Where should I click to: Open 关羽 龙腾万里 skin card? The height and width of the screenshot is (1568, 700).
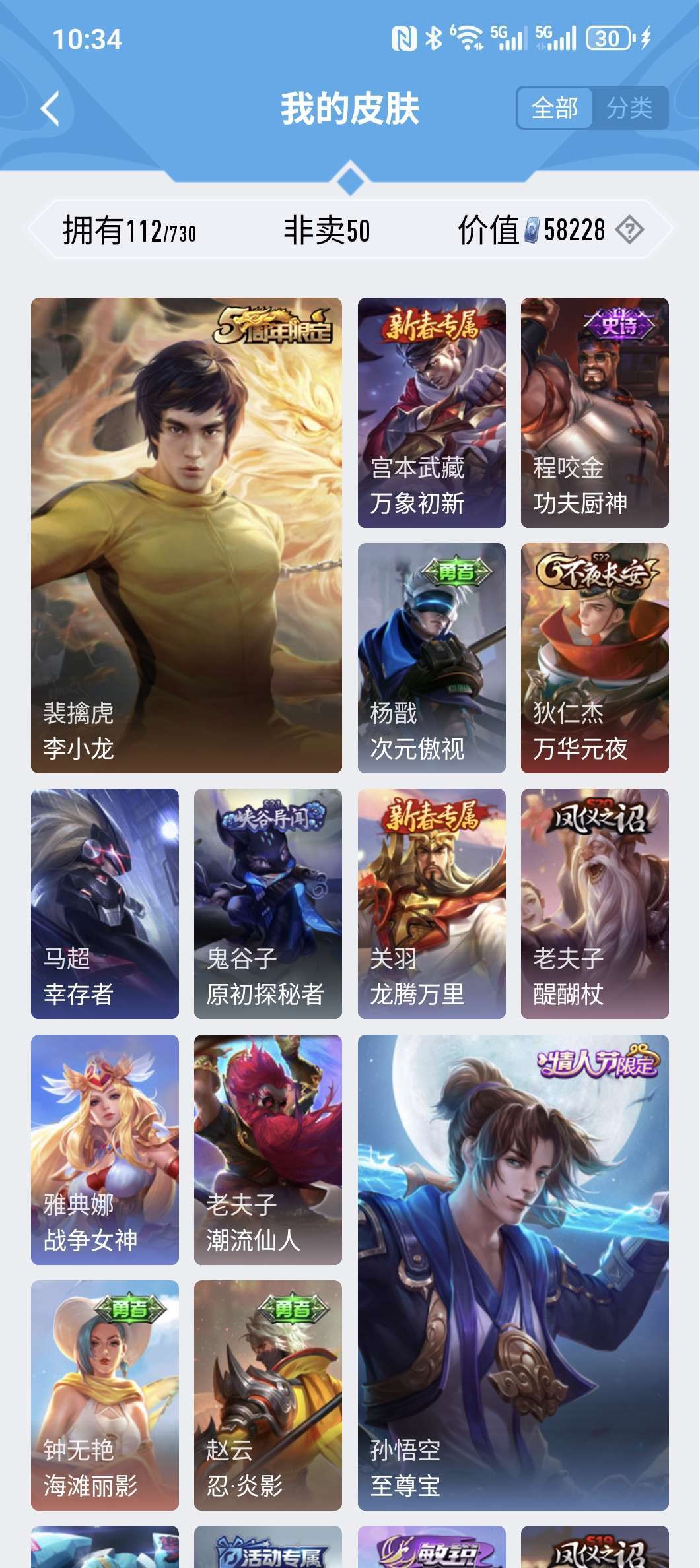click(431, 903)
